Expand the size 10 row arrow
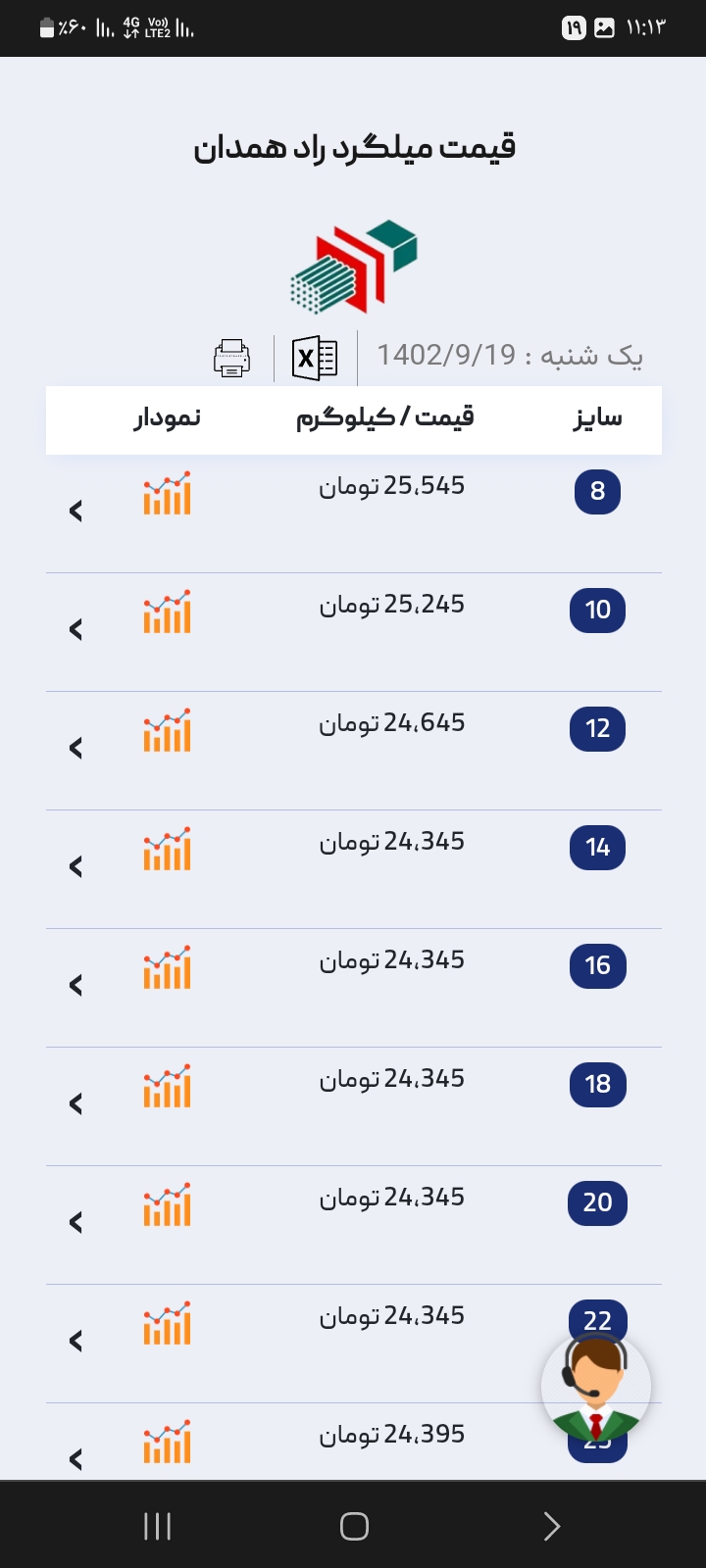The height and width of the screenshot is (1568, 706). (x=76, y=629)
